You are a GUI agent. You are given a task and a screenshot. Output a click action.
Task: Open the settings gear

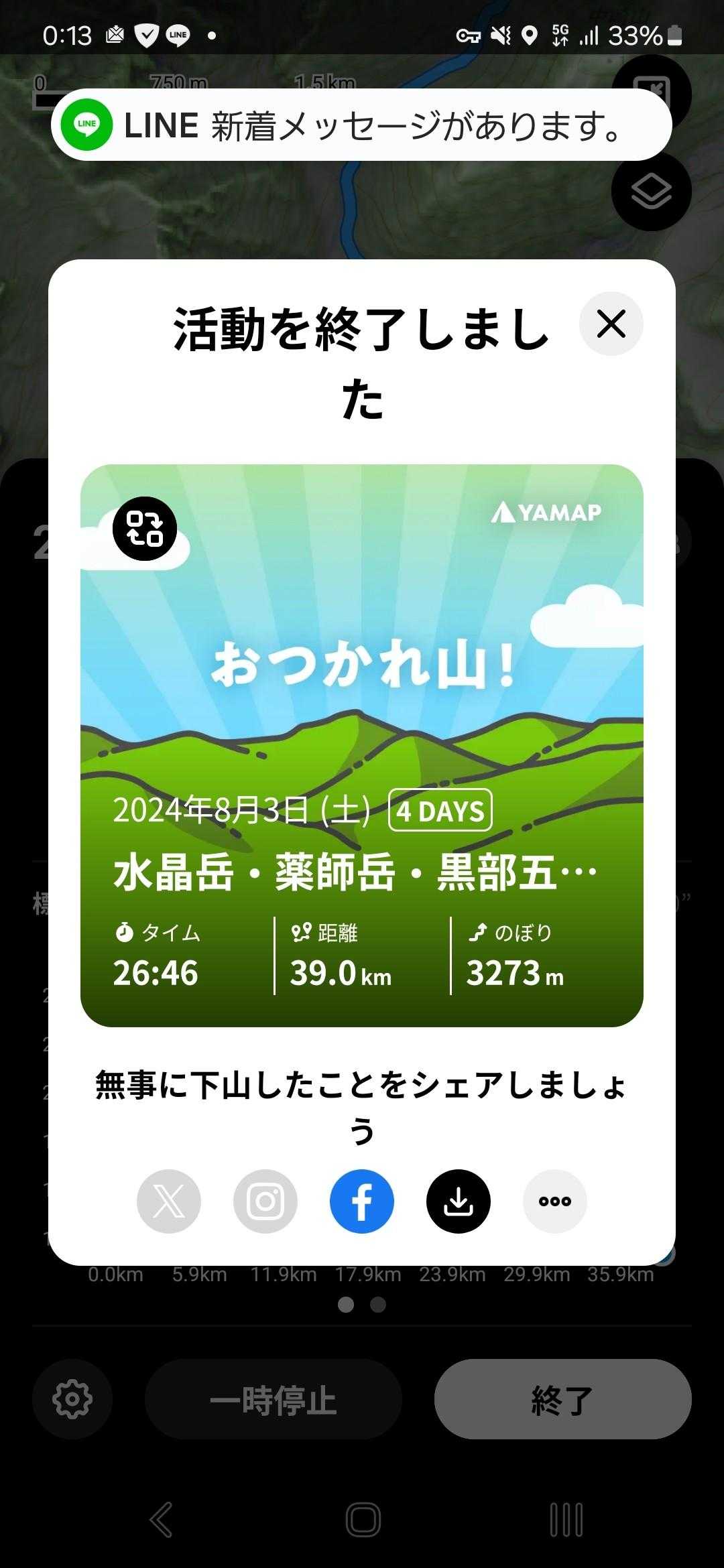pos(72,1399)
